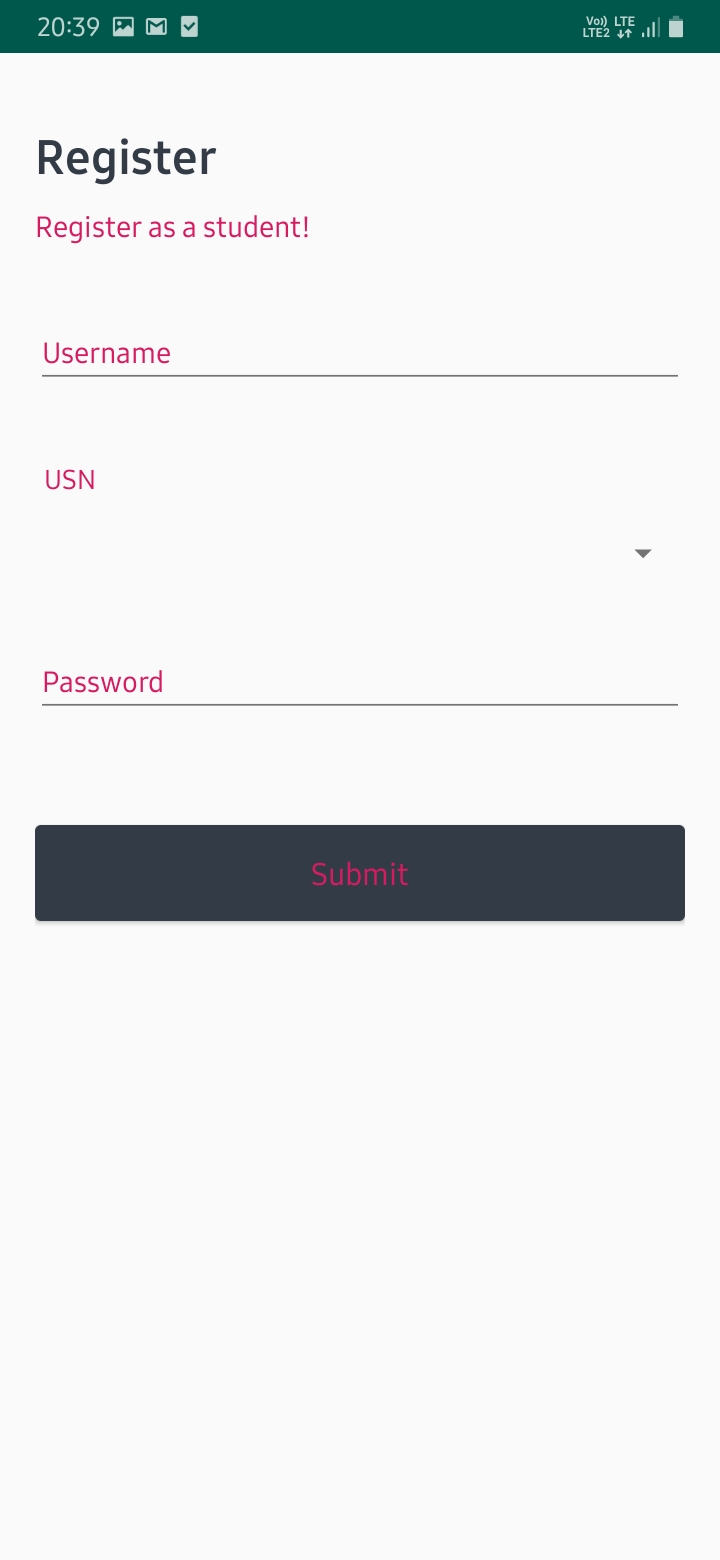Tap the Register as a student link text
Viewport: 720px width, 1560px height.
(172, 227)
